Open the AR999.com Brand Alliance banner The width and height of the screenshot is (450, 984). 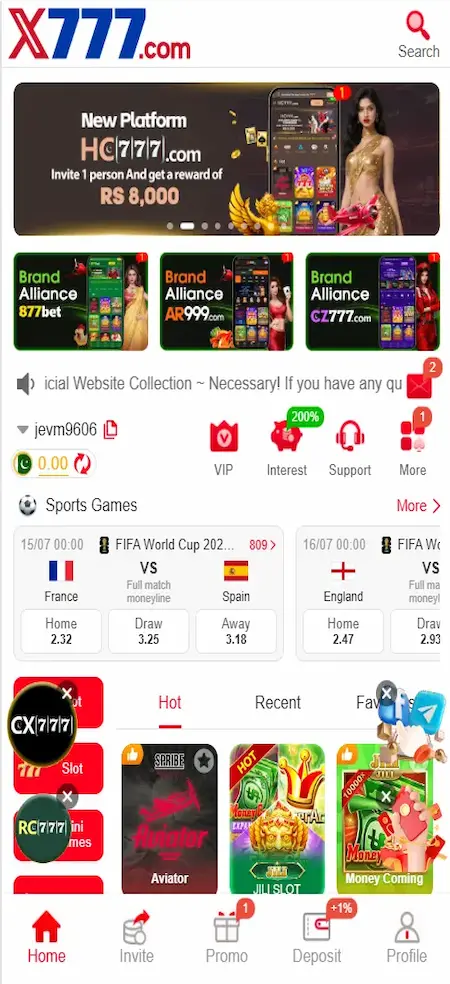pos(227,301)
